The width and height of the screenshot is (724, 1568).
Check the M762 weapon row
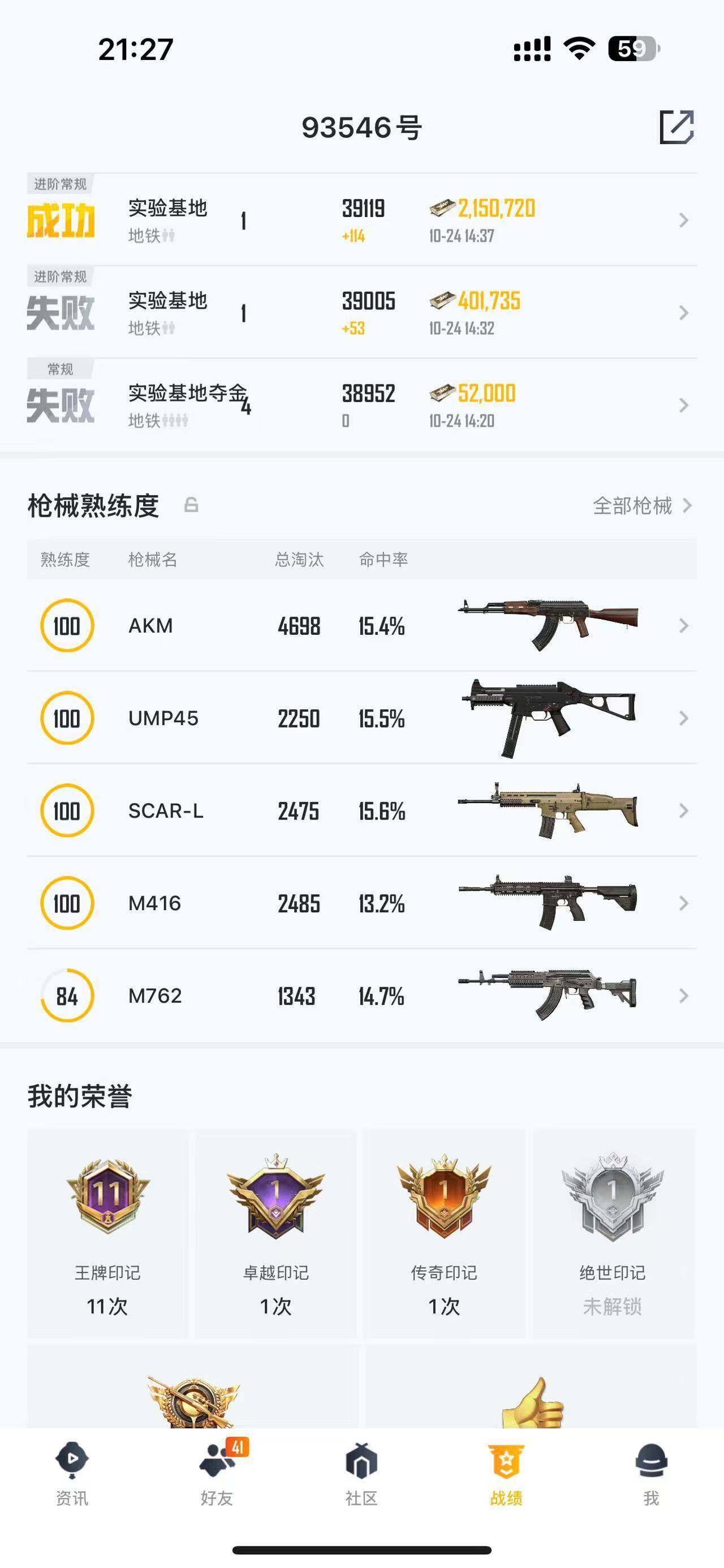coord(361,996)
